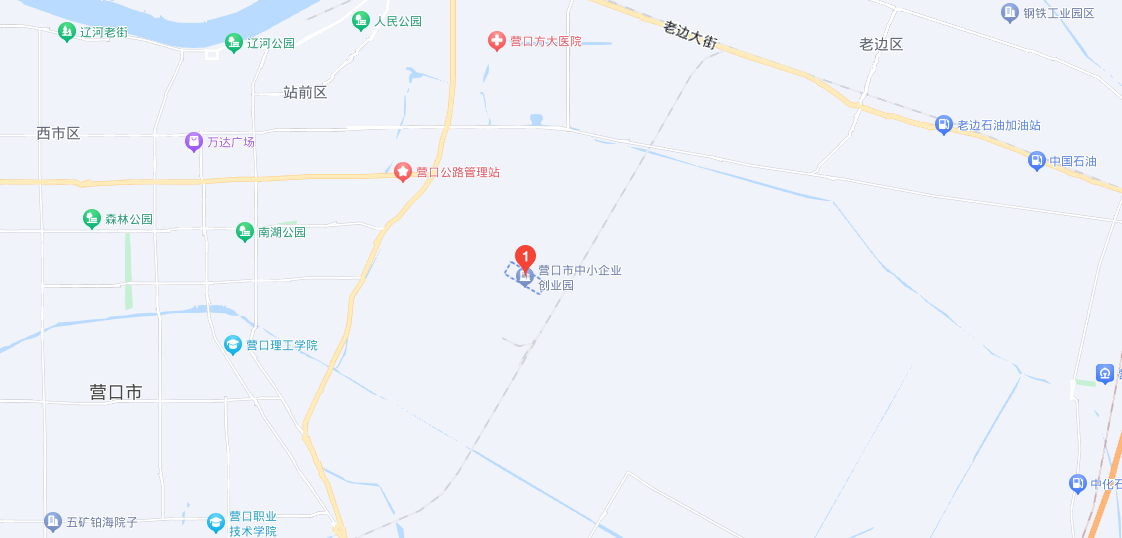Select the 老边石油加油站 gas station

click(x=944, y=125)
